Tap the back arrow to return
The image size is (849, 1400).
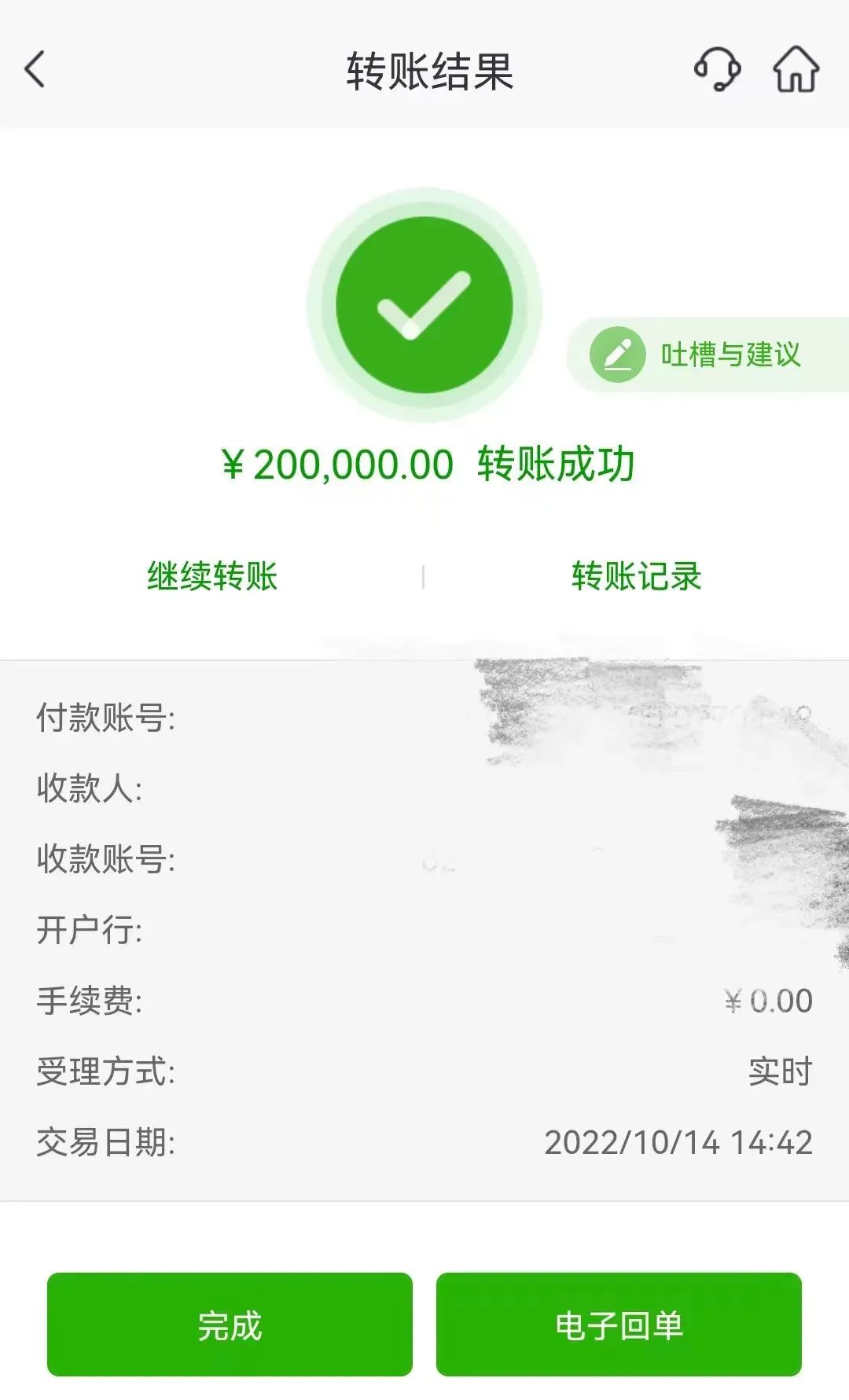(x=33, y=69)
